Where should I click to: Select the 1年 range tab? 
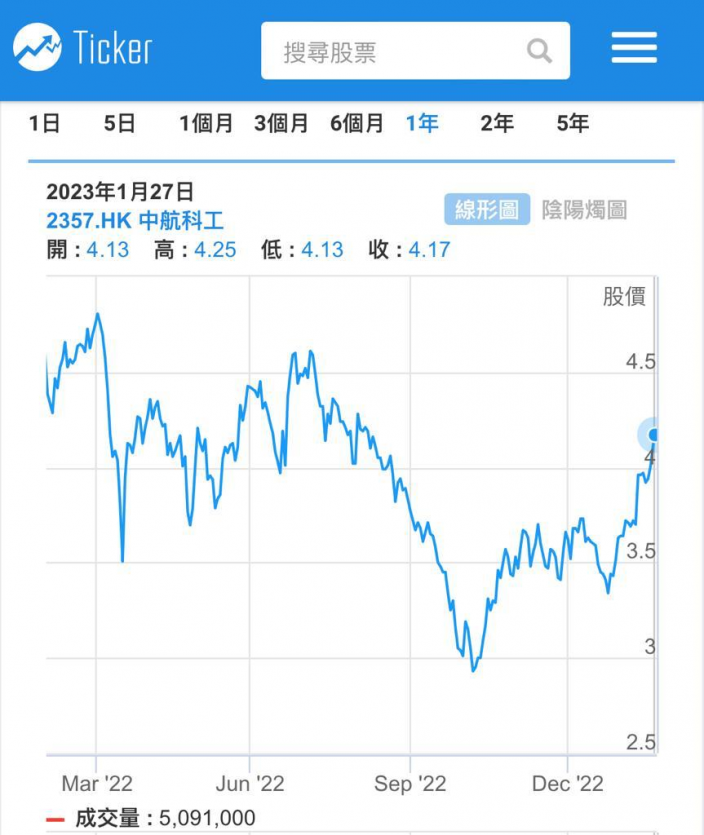[x=422, y=124]
